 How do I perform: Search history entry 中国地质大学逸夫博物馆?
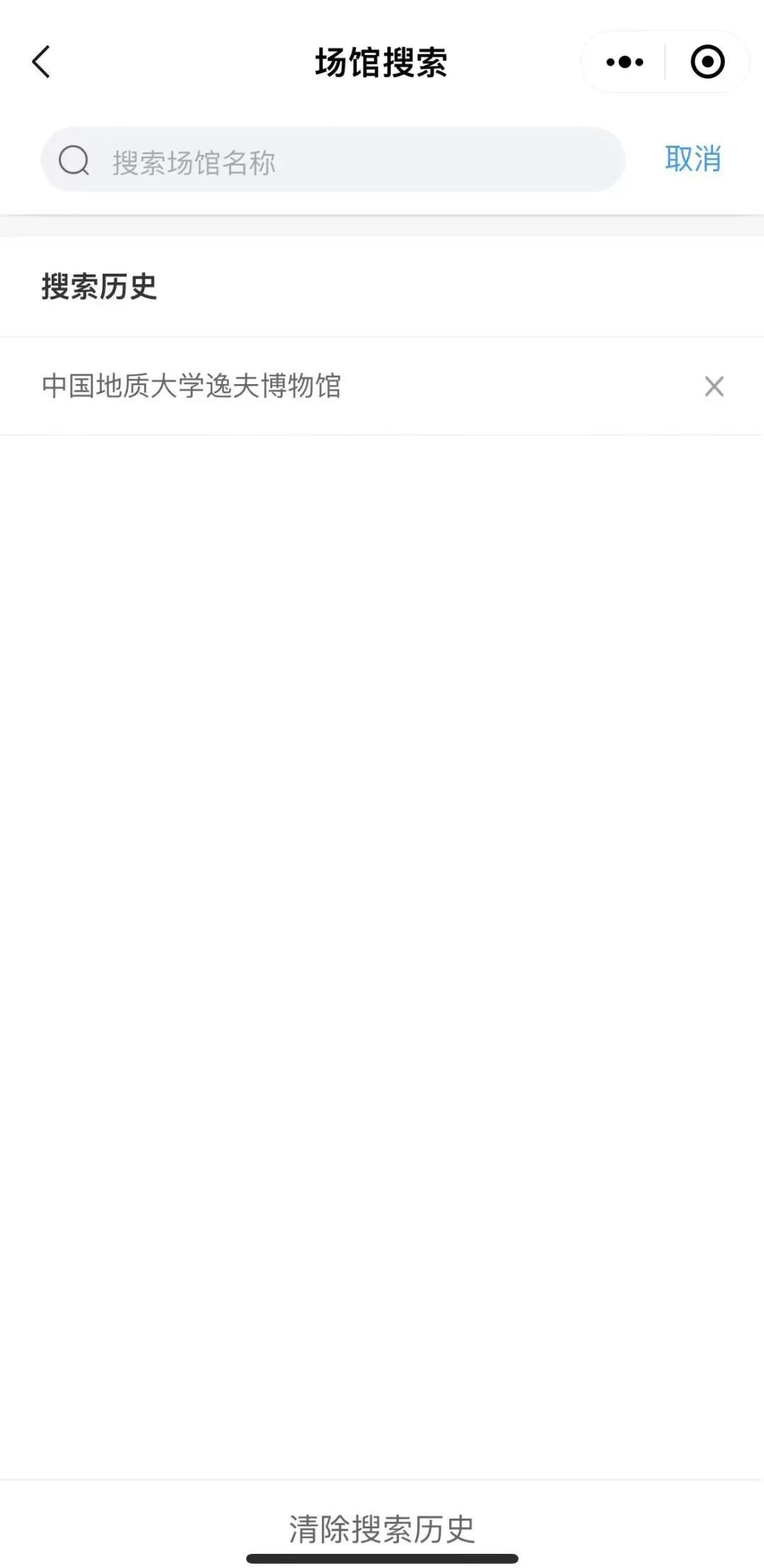click(x=192, y=386)
